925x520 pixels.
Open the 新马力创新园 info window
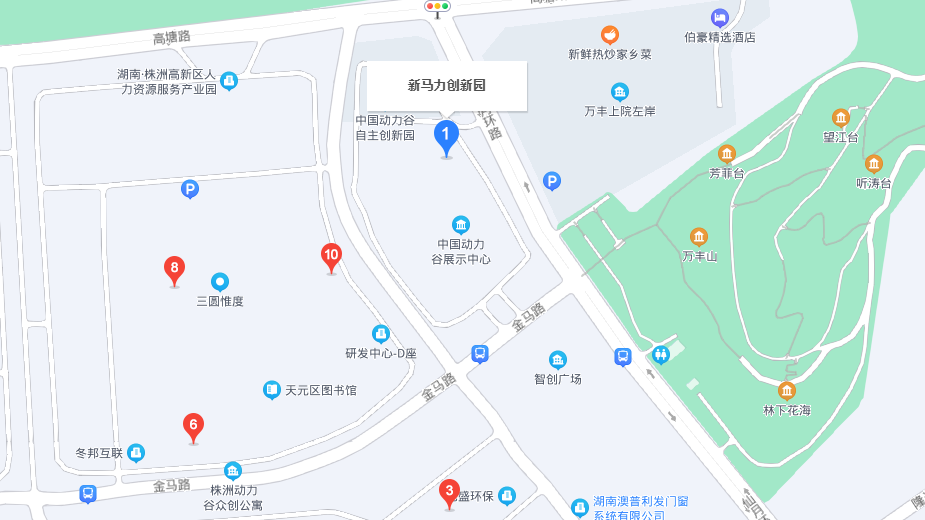tap(446, 86)
